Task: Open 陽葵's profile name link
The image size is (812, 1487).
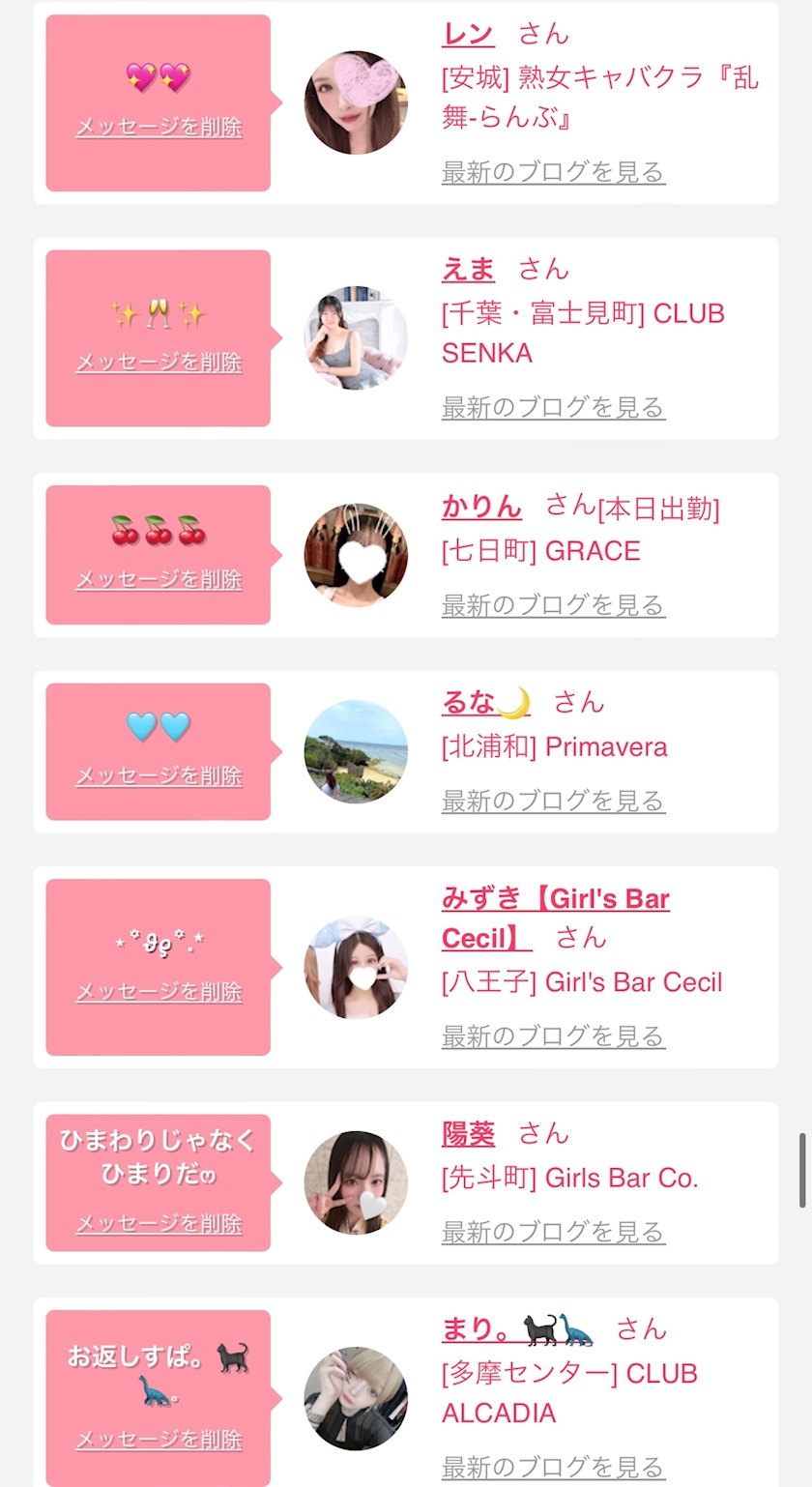Action: click(468, 1133)
